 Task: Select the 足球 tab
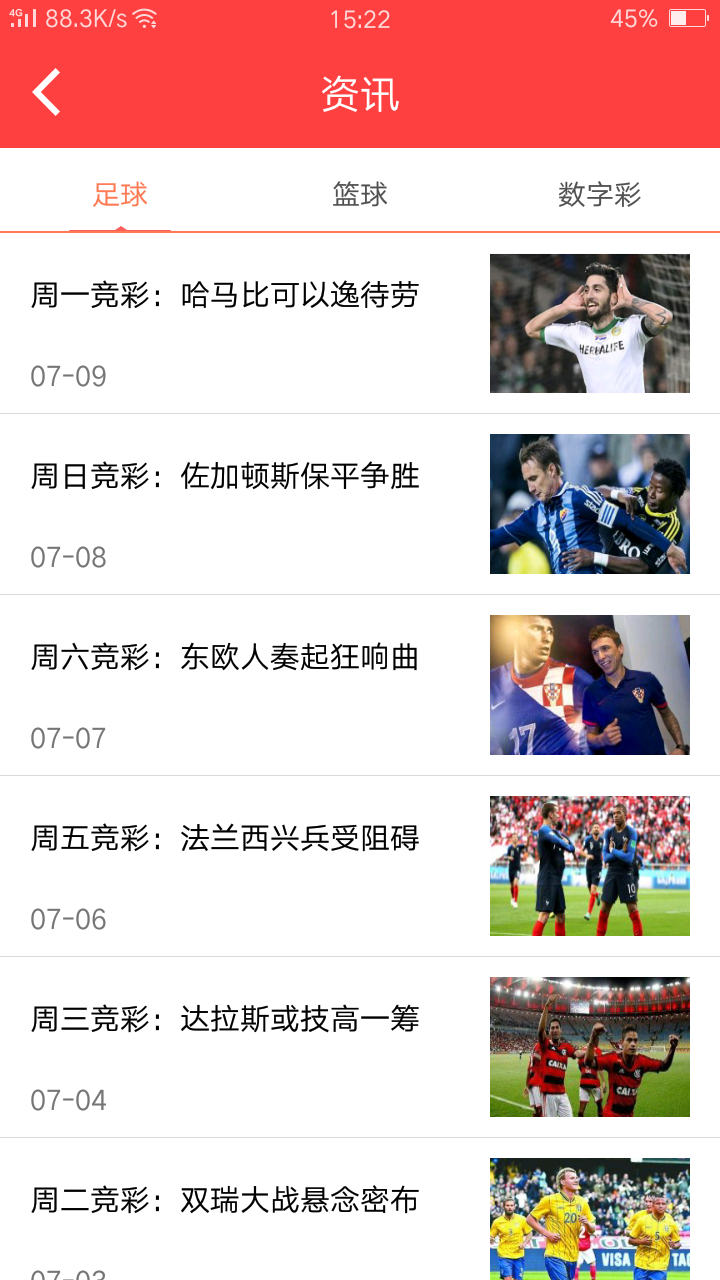click(x=120, y=194)
